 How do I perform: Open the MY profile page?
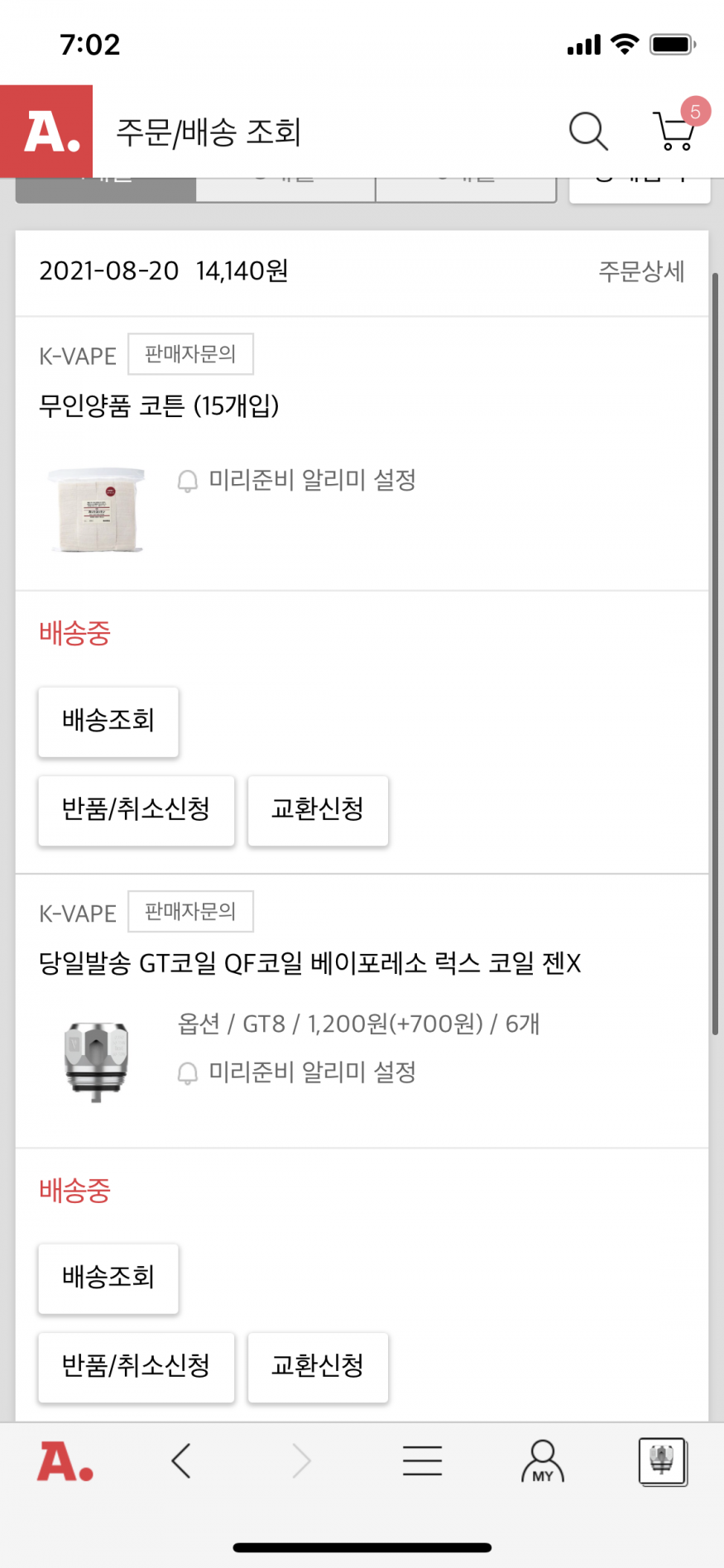pos(543,1461)
